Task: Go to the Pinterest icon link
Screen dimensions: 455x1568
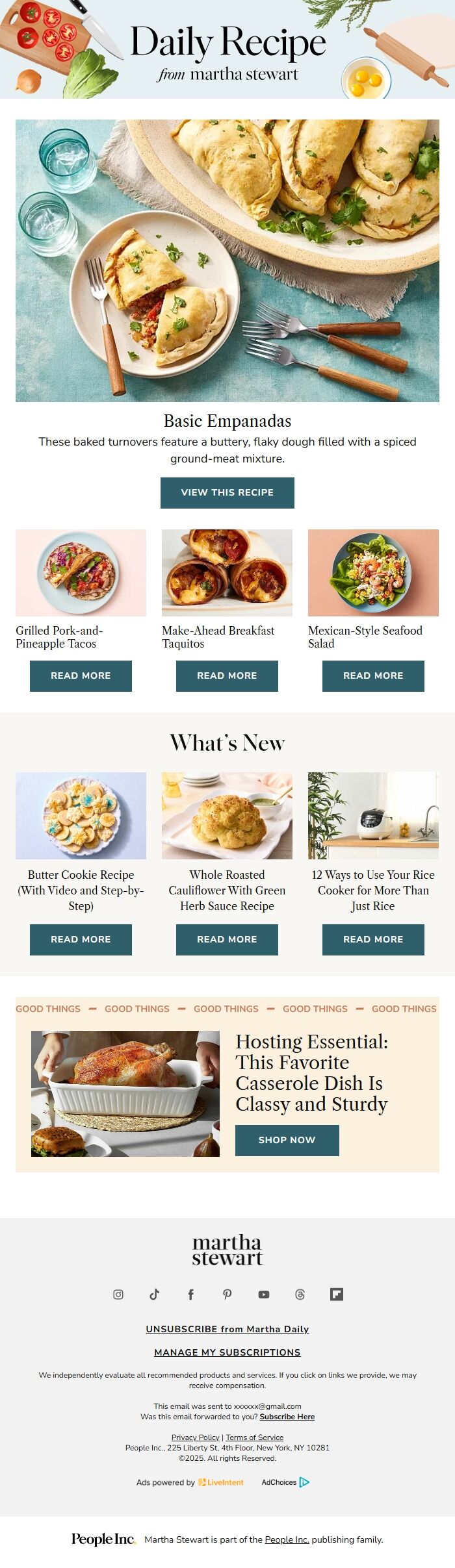Action: click(x=227, y=1295)
